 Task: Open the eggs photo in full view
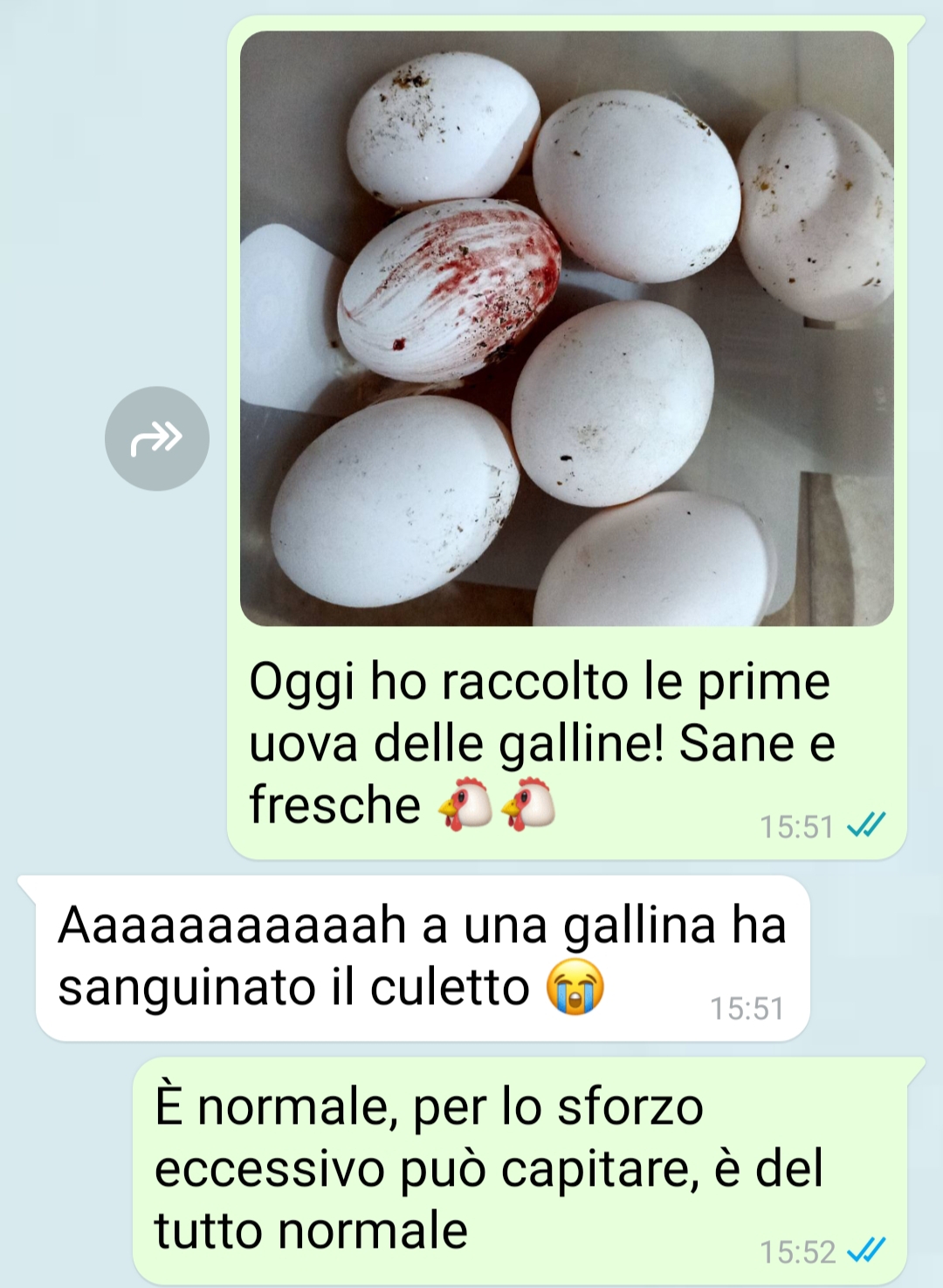click(567, 328)
